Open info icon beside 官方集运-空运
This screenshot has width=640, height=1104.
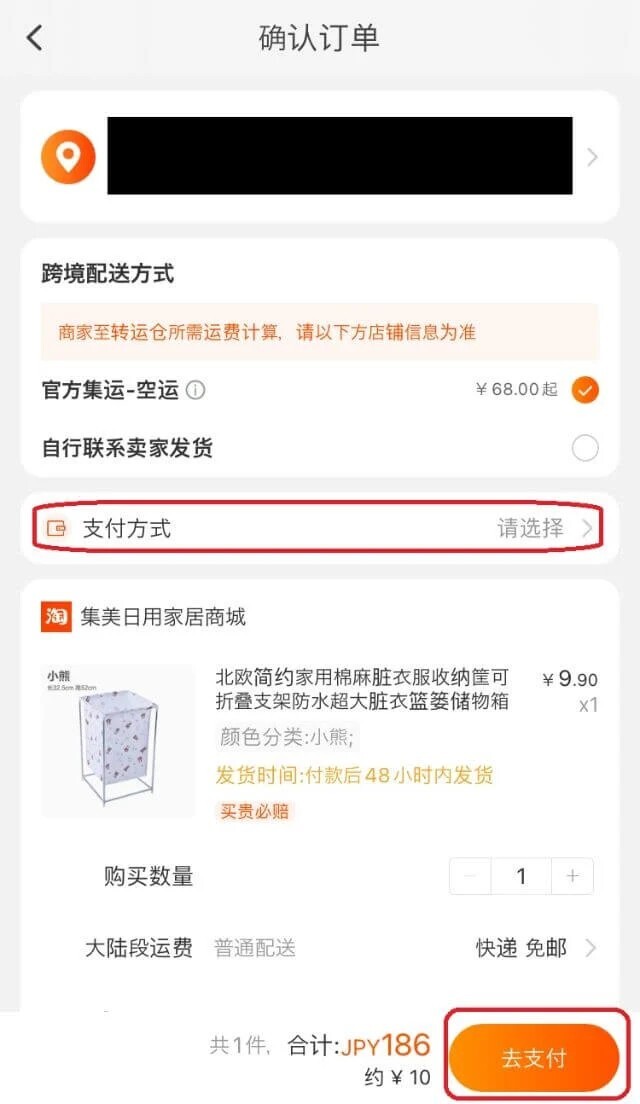[x=196, y=391]
